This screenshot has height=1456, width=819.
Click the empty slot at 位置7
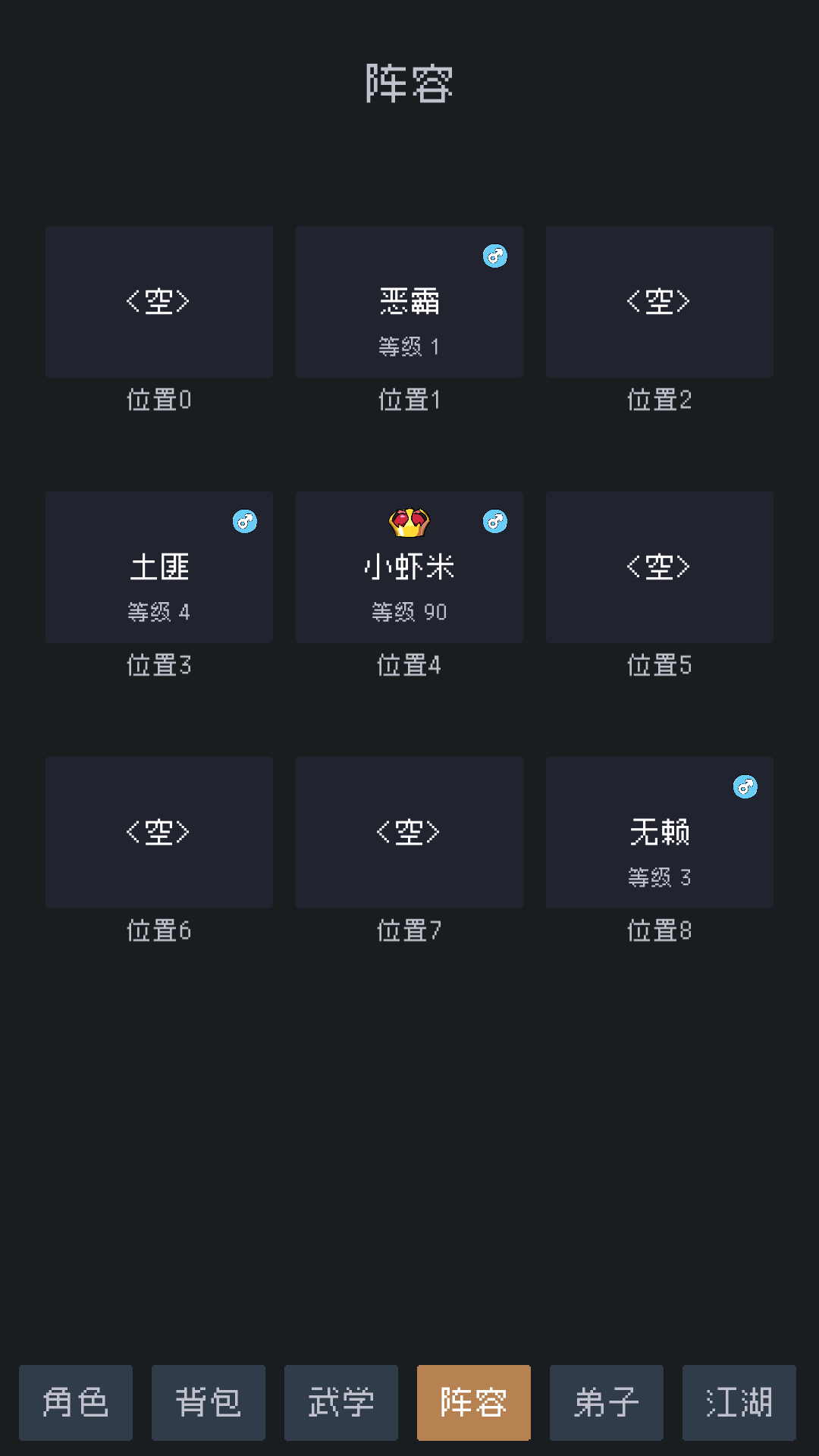[409, 832]
